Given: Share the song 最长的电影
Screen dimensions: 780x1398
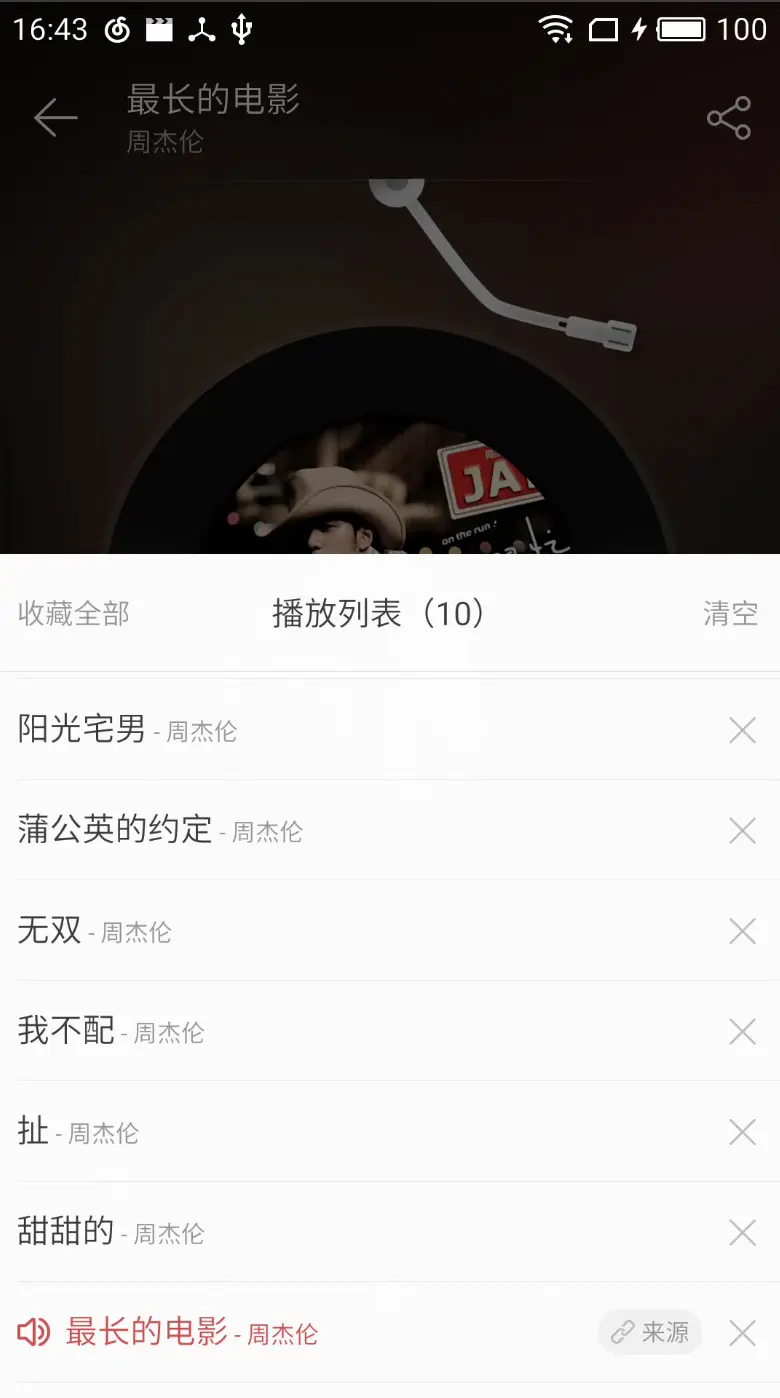Looking at the screenshot, I should click(x=728, y=118).
